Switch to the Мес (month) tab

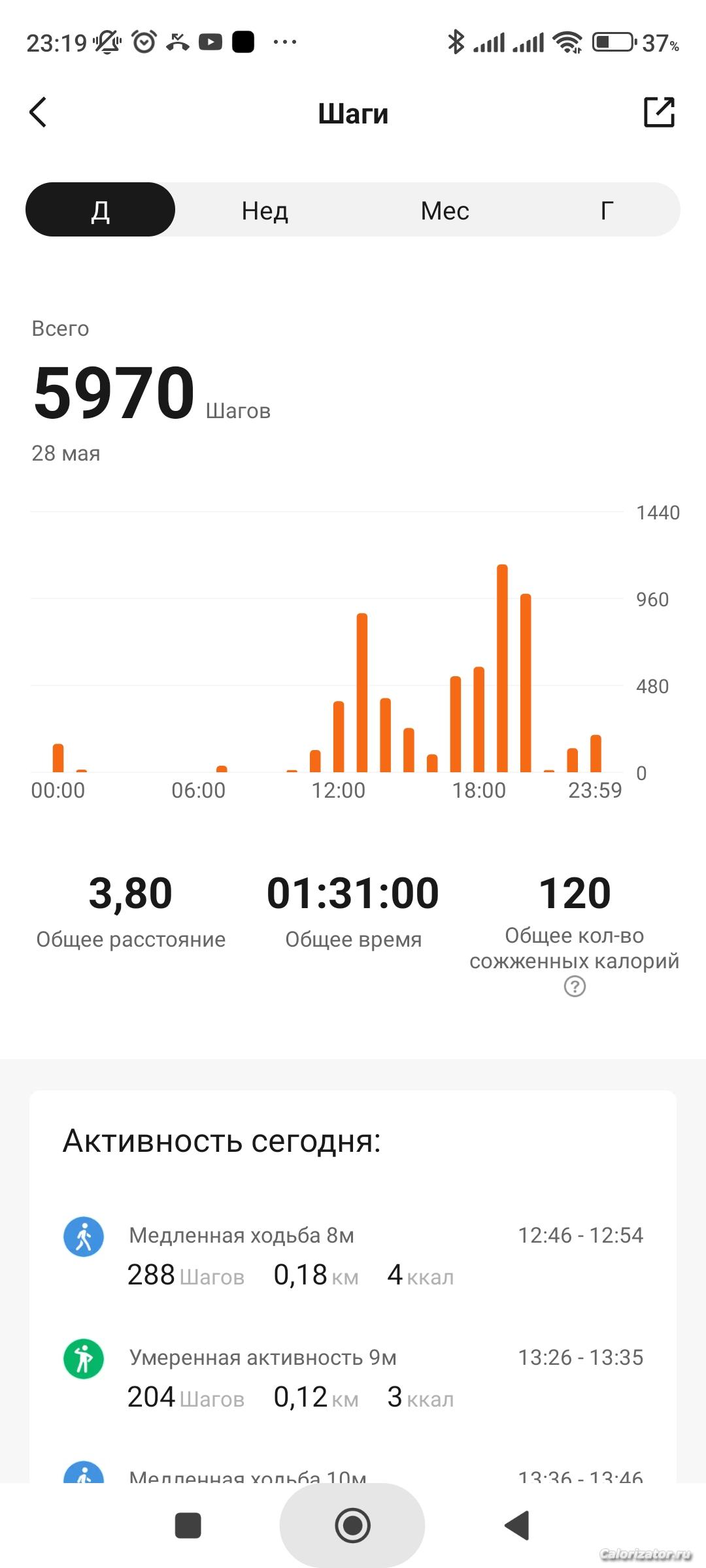point(445,210)
